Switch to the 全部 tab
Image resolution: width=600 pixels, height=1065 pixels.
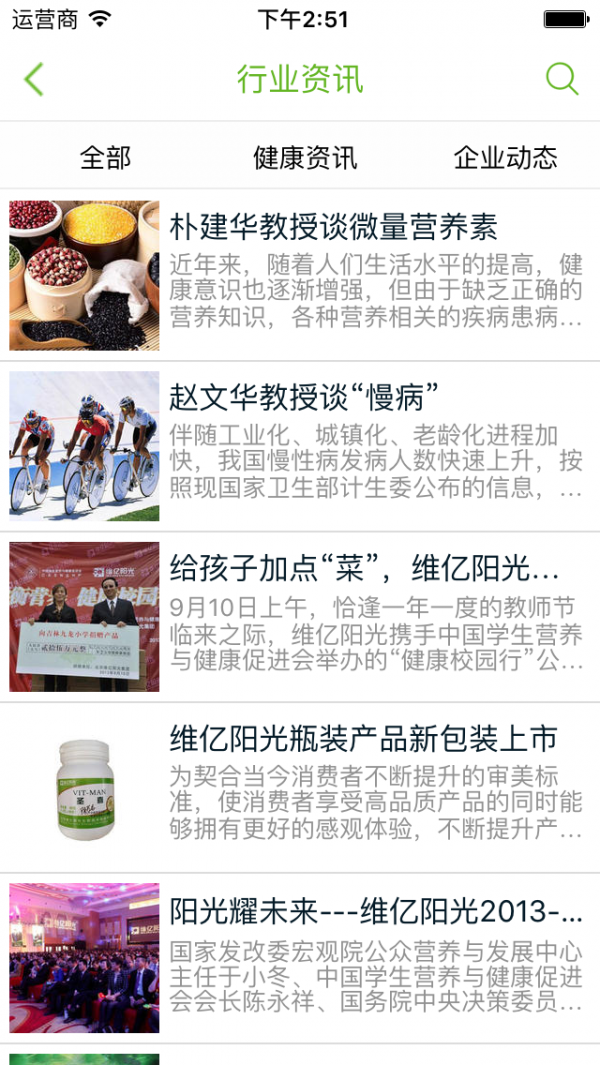click(x=105, y=158)
